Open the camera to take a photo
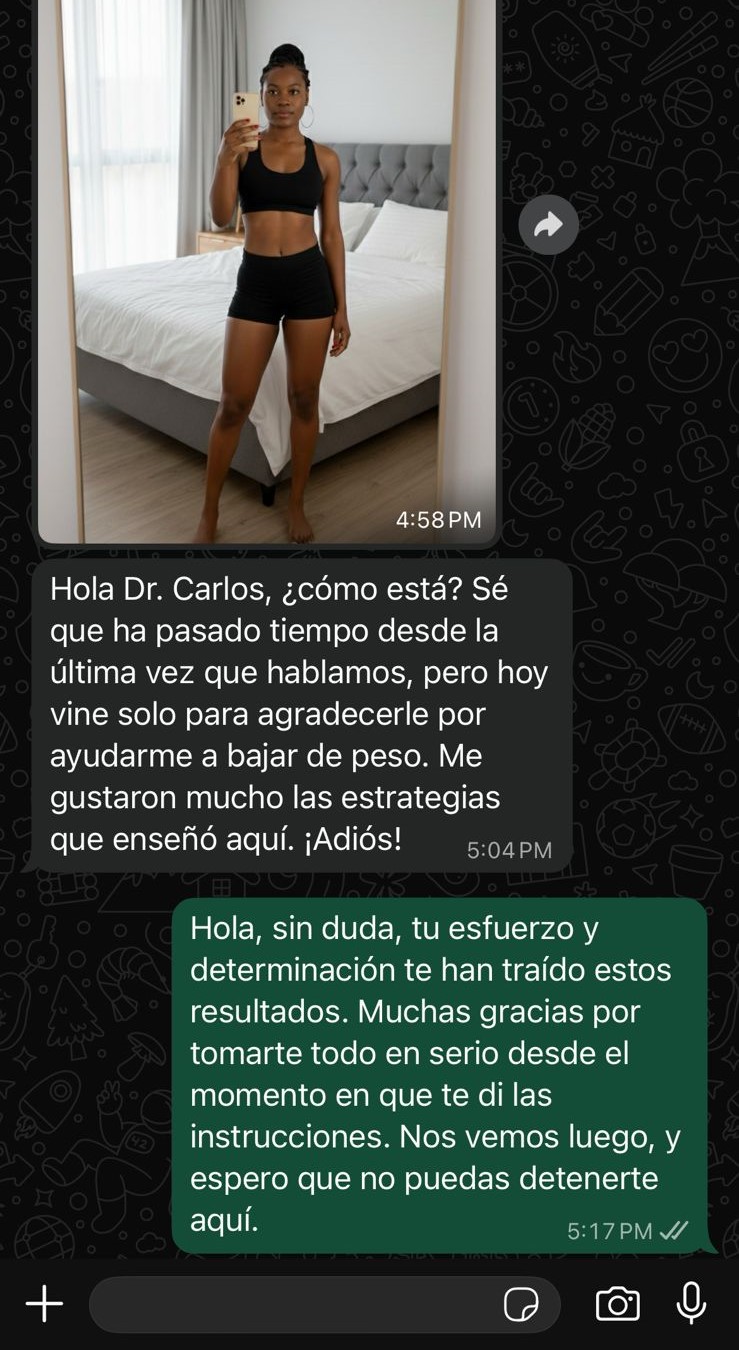Viewport: 739px width, 1350px height. 618,1304
